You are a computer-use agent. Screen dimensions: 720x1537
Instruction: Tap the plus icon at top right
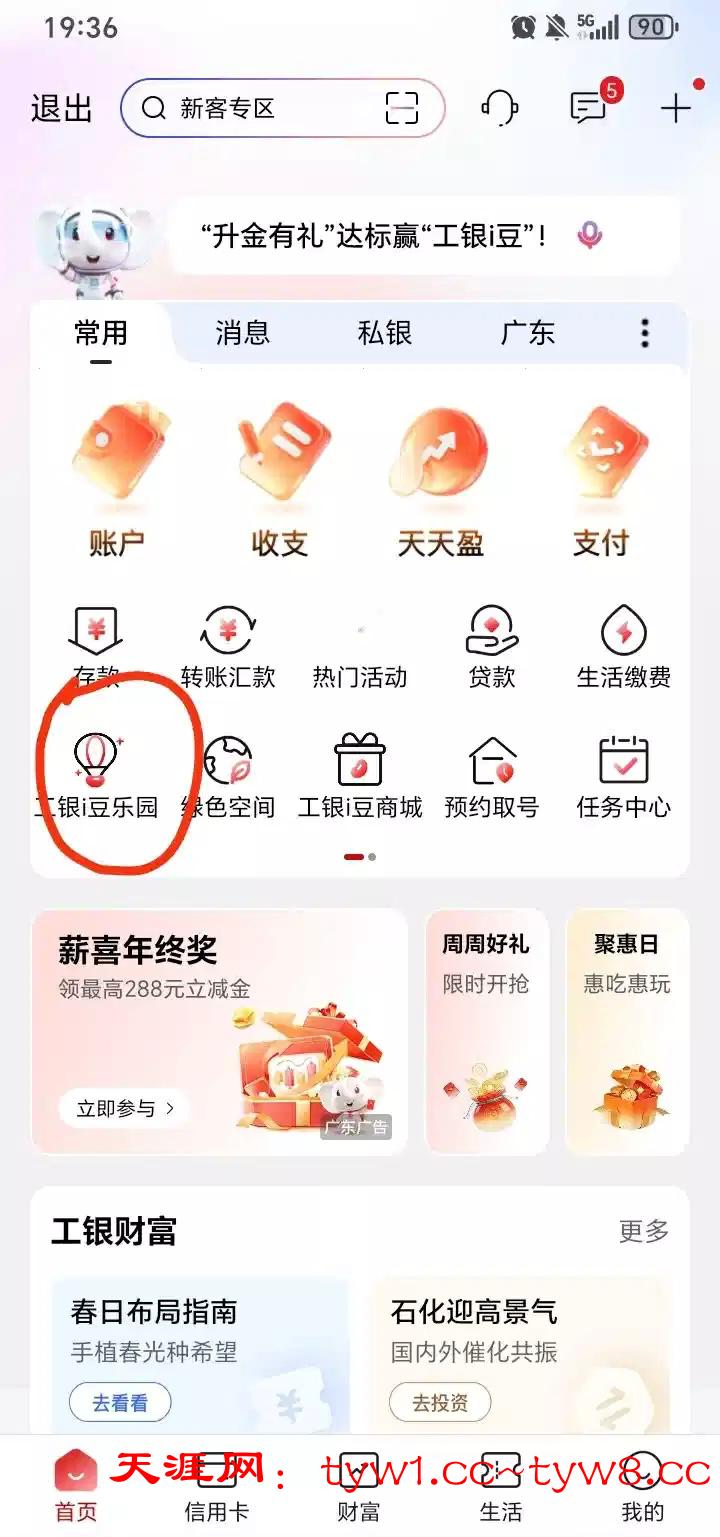[676, 108]
